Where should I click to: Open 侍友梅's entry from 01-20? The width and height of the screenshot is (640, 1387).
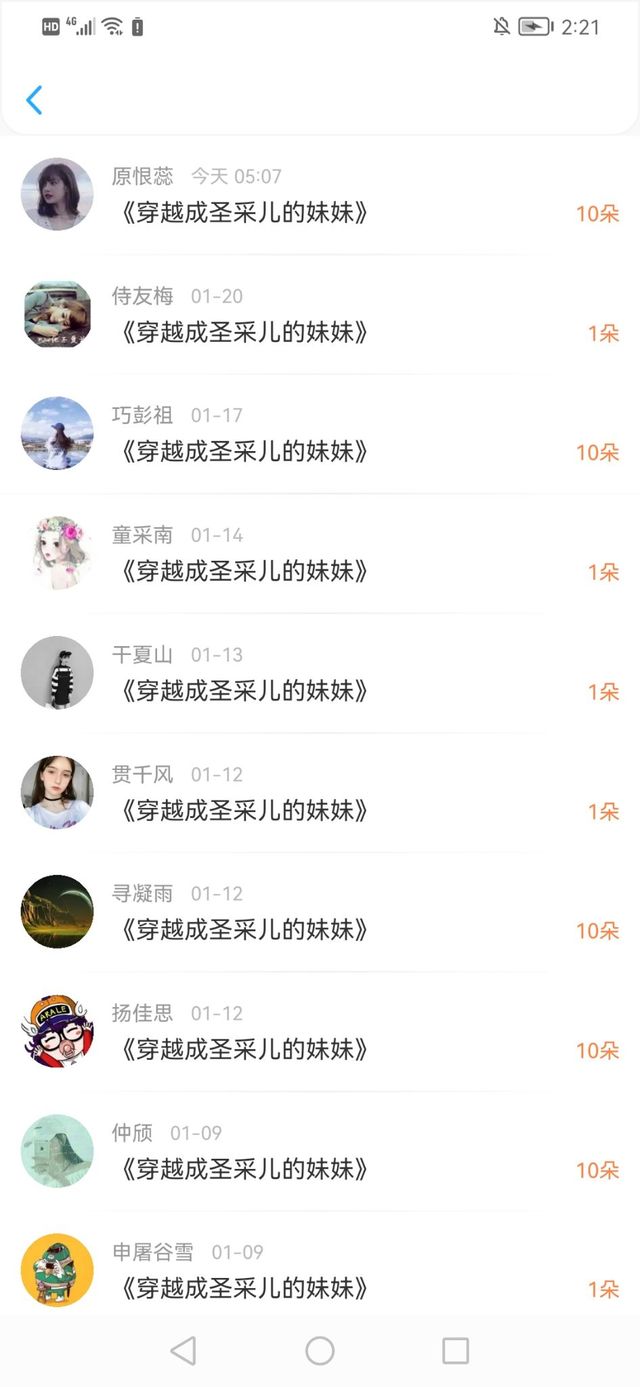click(x=320, y=315)
